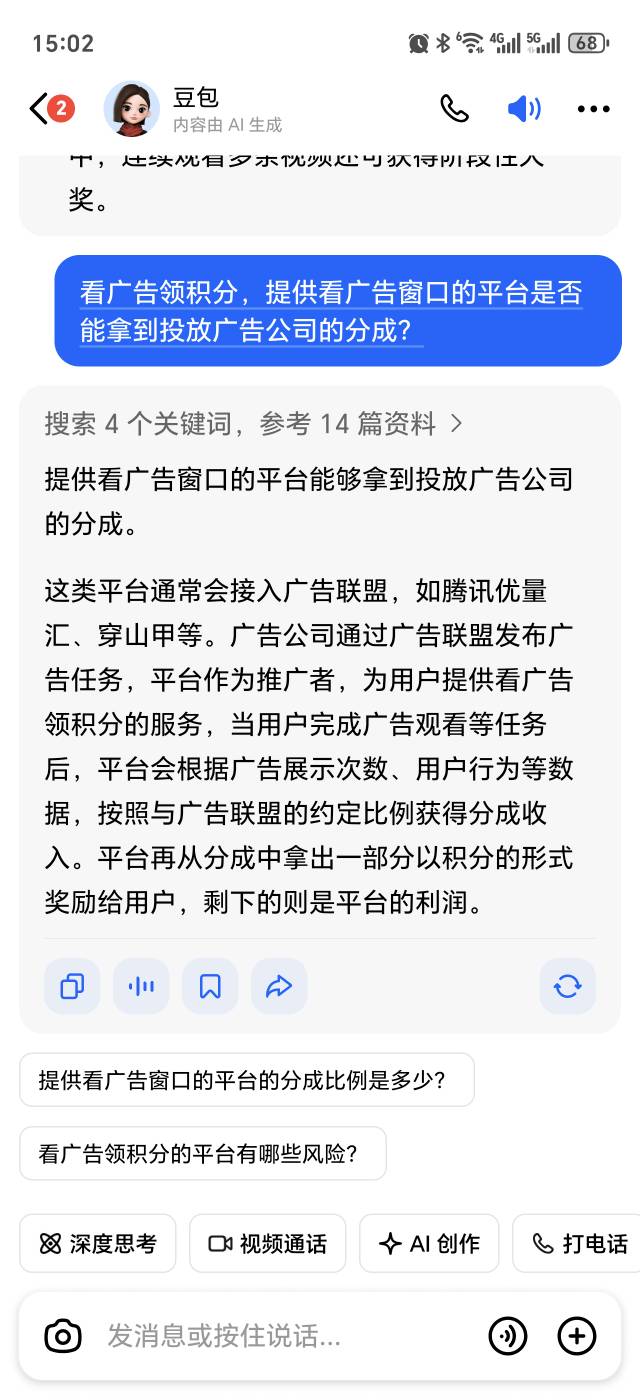The image size is (640, 1400).
Task: Bookmark this AI answer
Action: (210, 987)
